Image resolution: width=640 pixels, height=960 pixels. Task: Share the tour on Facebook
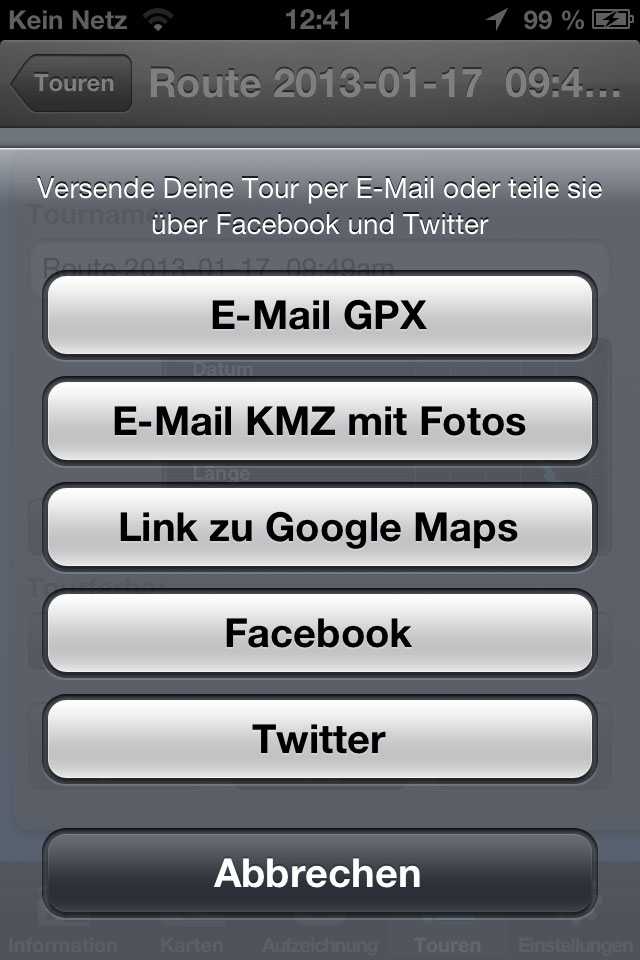tap(319, 633)
